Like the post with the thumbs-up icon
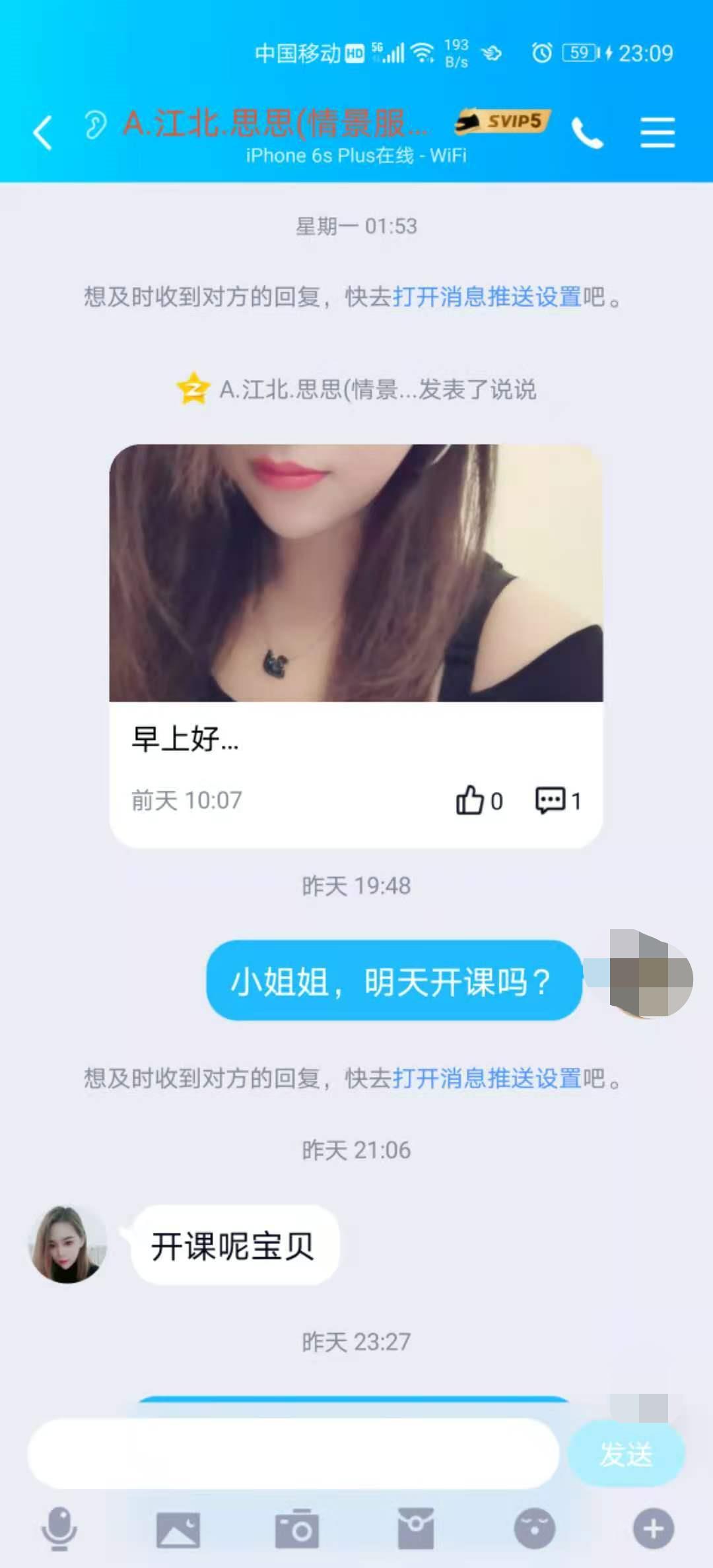 pyautogui.click(x=470, y=800)
